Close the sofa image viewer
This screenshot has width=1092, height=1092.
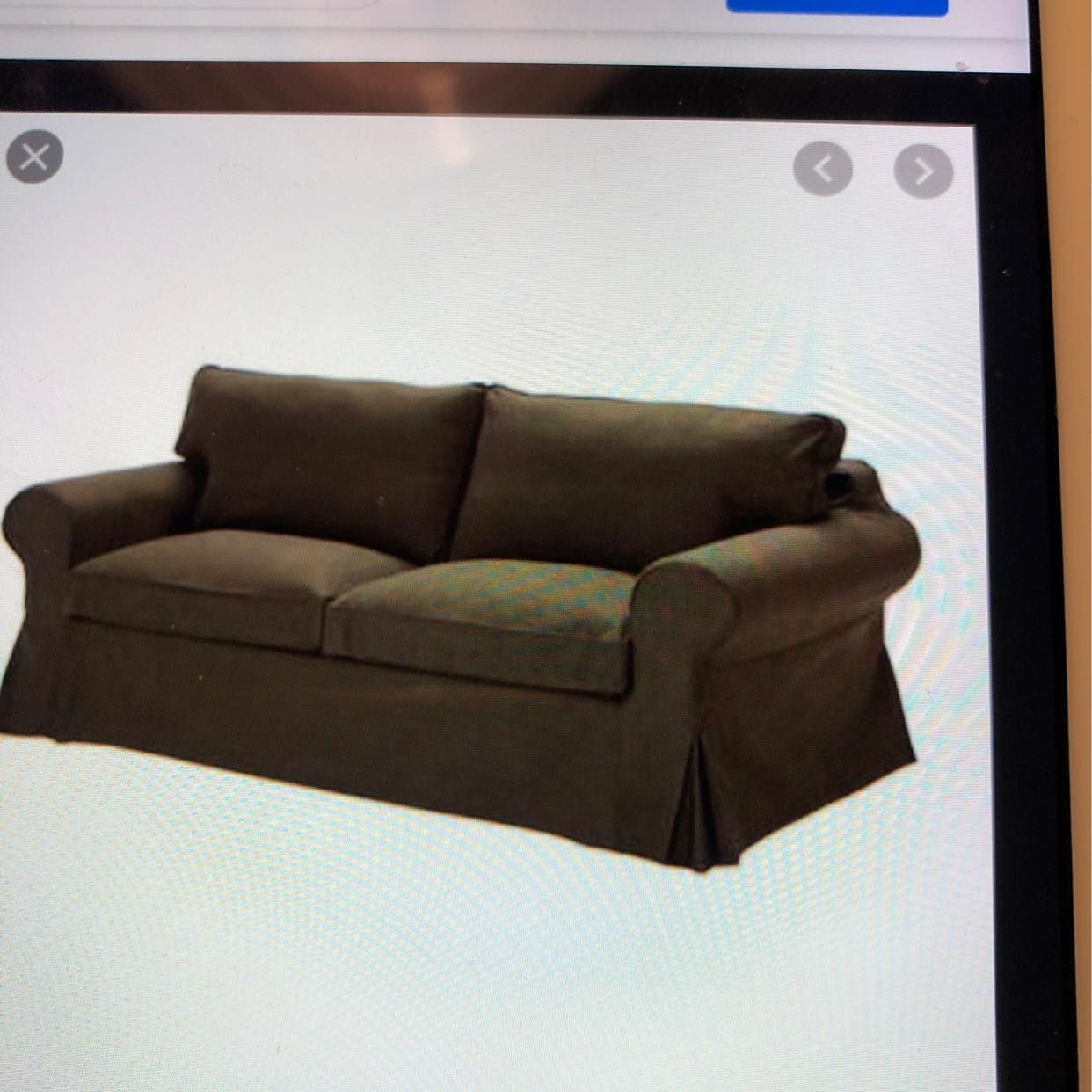pos(34,157)
